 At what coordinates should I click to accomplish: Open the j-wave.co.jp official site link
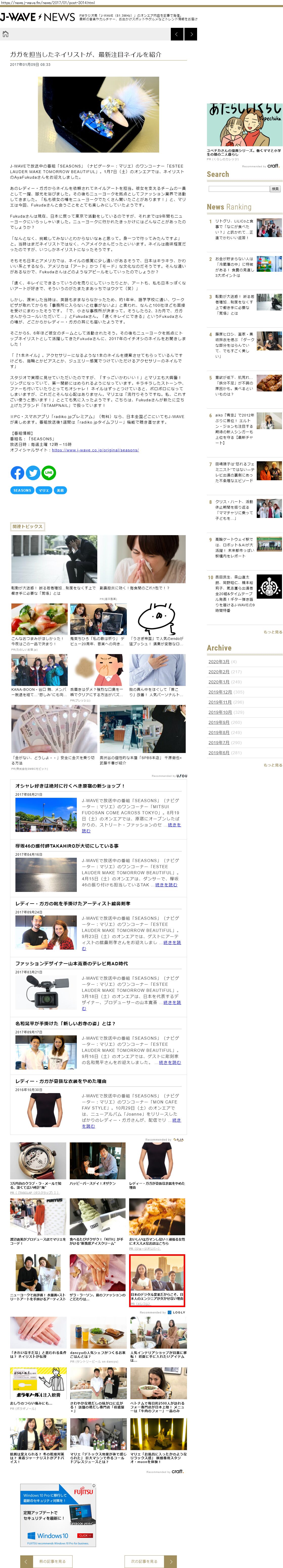[x=95, y=450]
